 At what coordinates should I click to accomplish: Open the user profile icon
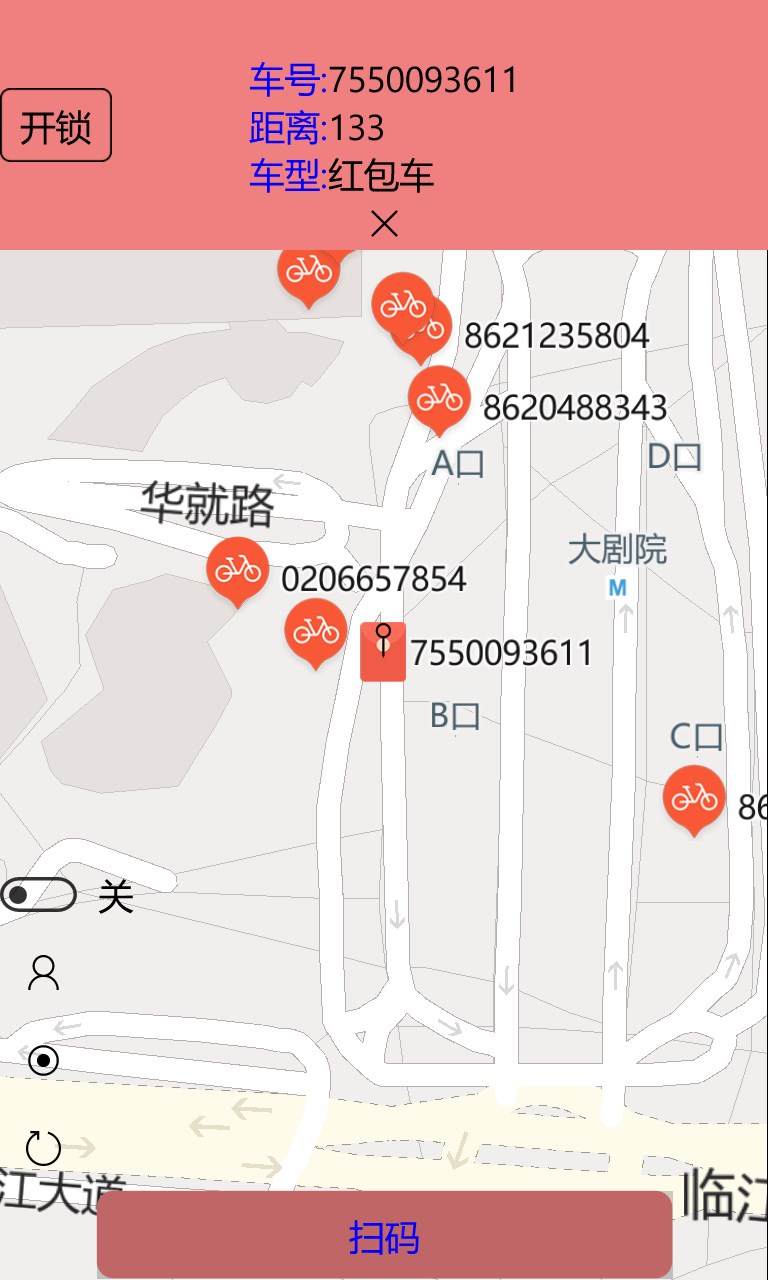coord(43,973)
